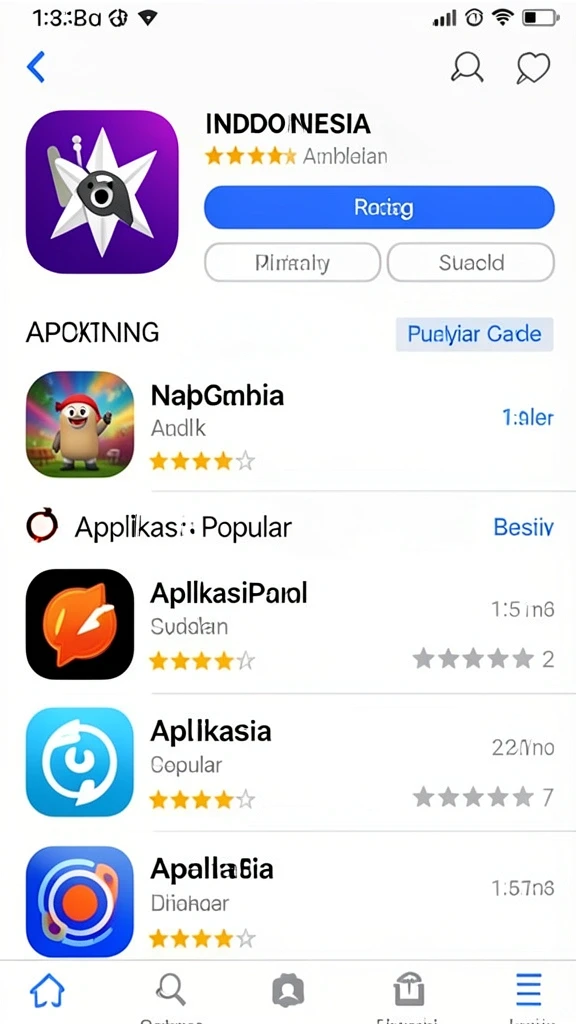
Task: Open the profile tab in bottom bar
Action: (x=288, y=990)
